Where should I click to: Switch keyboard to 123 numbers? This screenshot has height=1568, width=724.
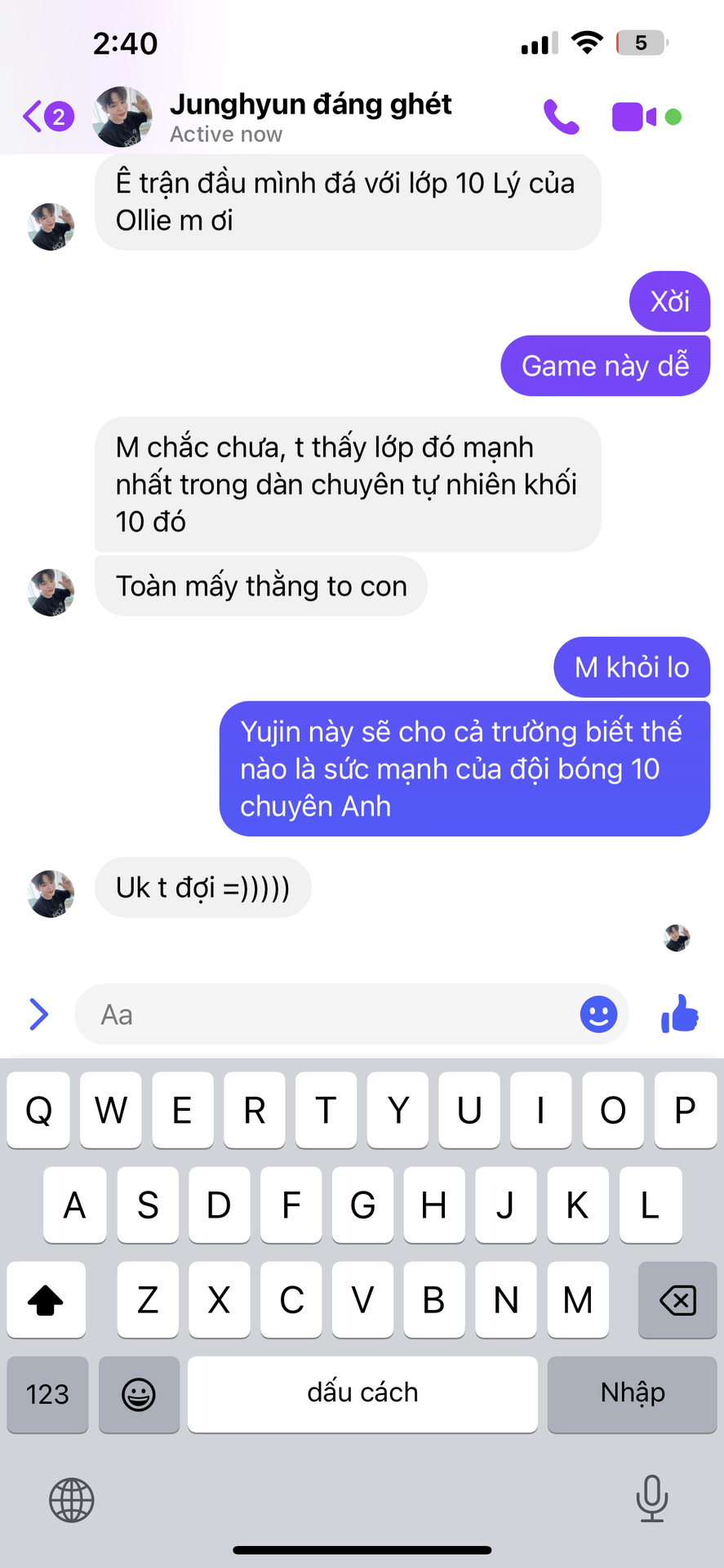pyautogui.click(x=47, y=1394)
